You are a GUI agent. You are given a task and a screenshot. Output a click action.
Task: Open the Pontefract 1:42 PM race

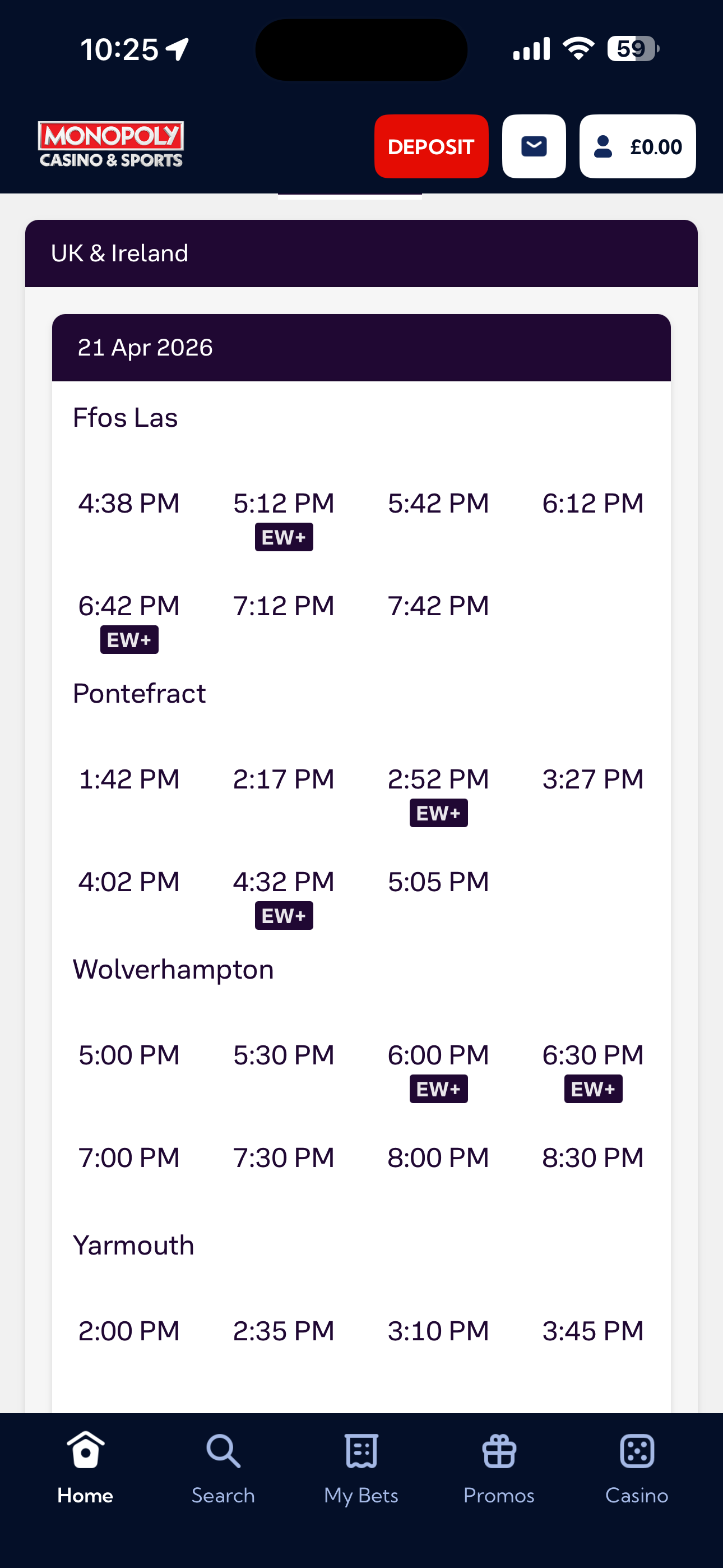(129, 779)
